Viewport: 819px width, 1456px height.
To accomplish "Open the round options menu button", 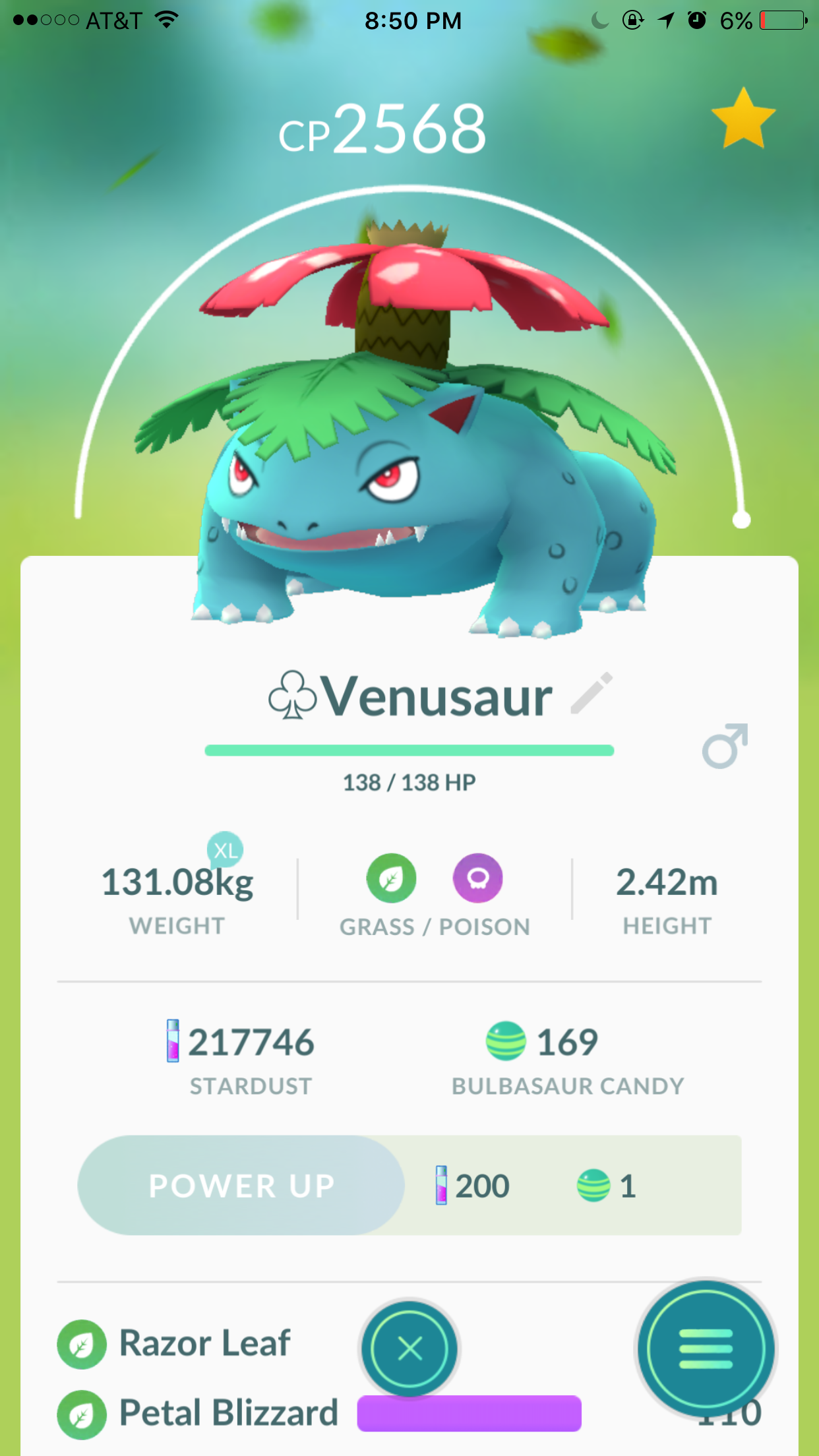I will [706, 1349].
